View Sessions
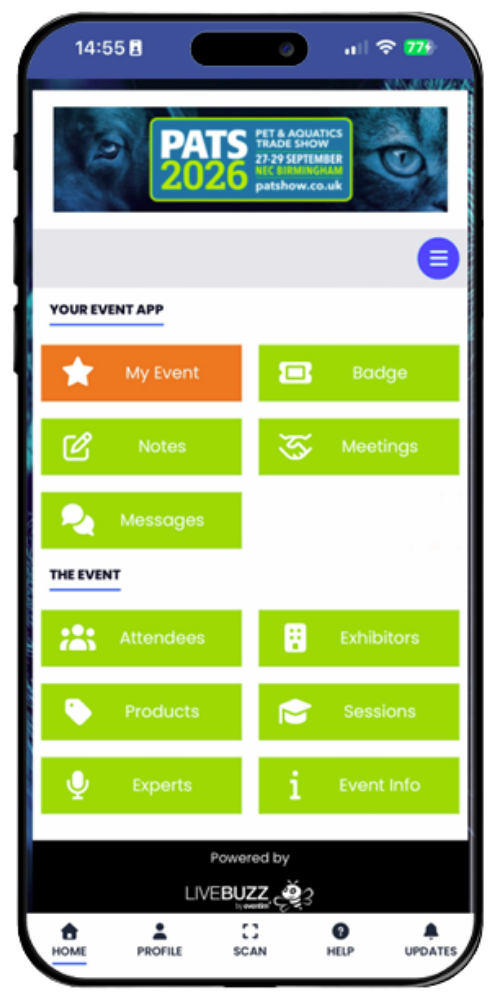Viewport: 500px width, 1000px height. point(359,712)
